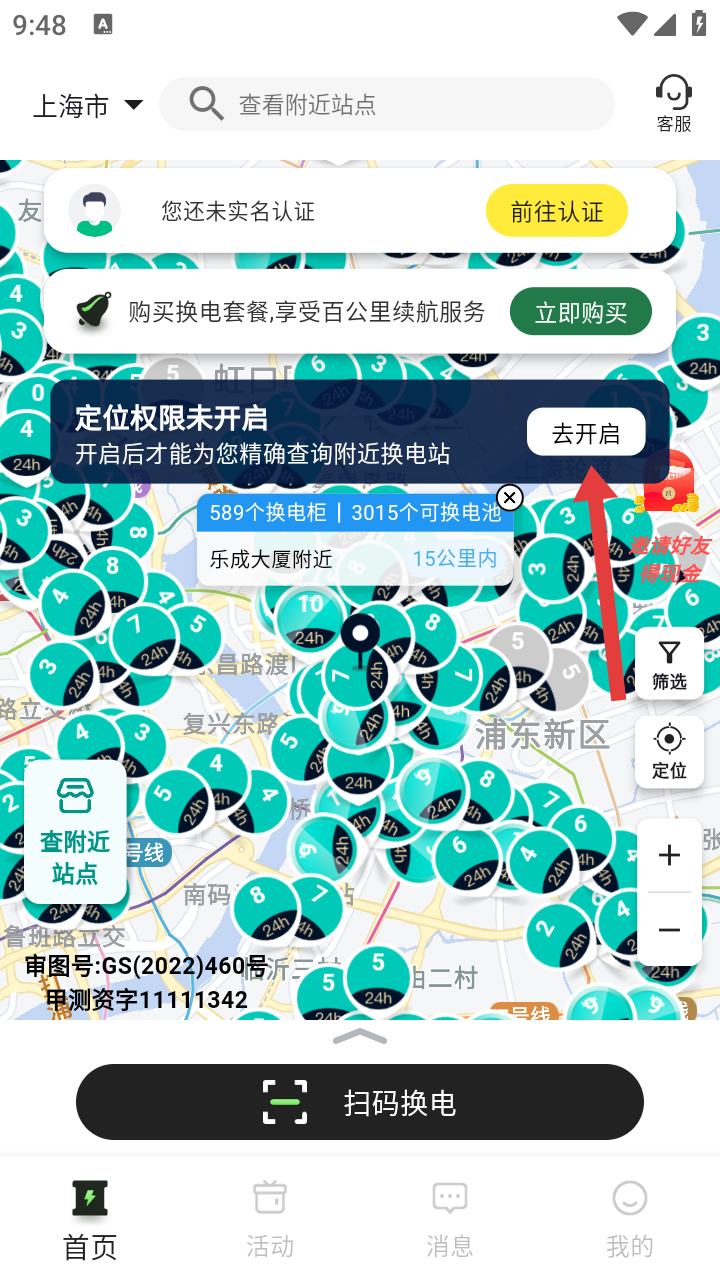Tap 前往认证 to verify identity
The height and width of the screenshot is (1280, 720).
point(557,211)
